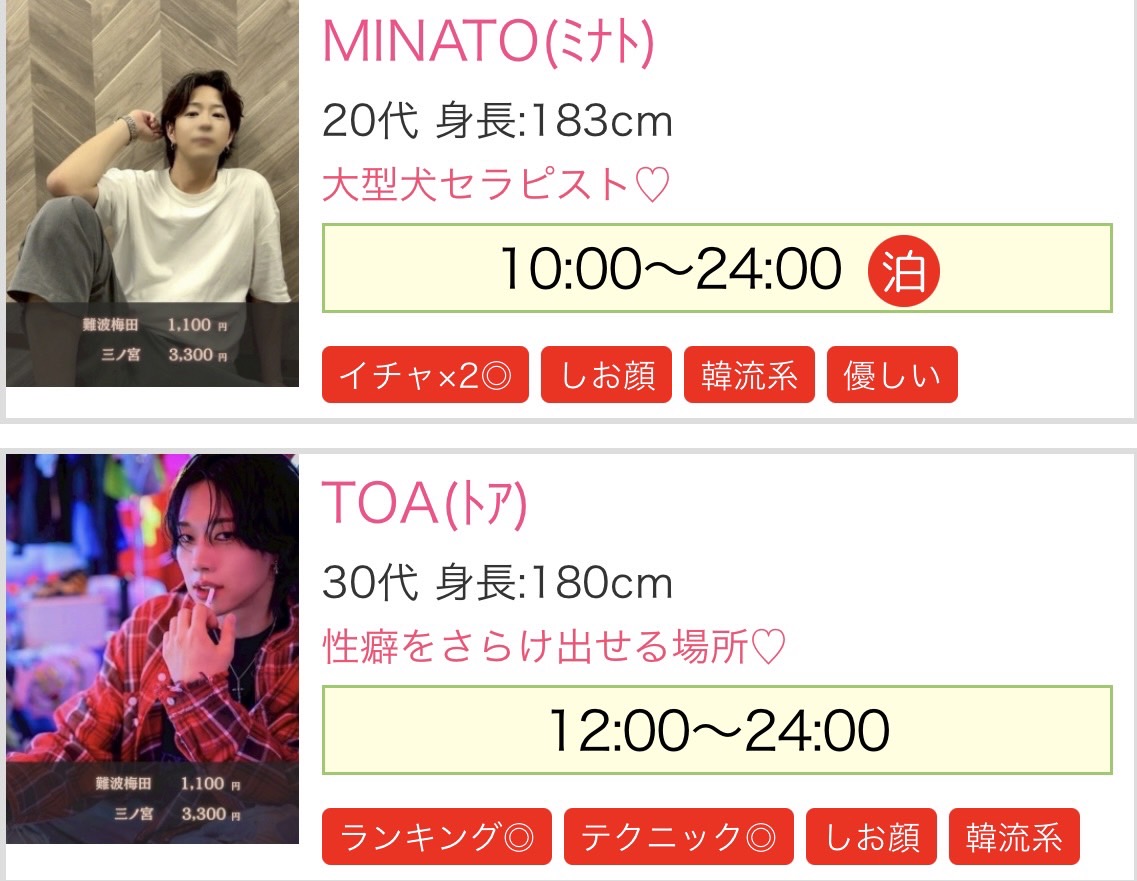Screen dimensions: 1137x881
Task: Tap the 韓流系 tag under TOA
Action: click(x=1014, y=837)
